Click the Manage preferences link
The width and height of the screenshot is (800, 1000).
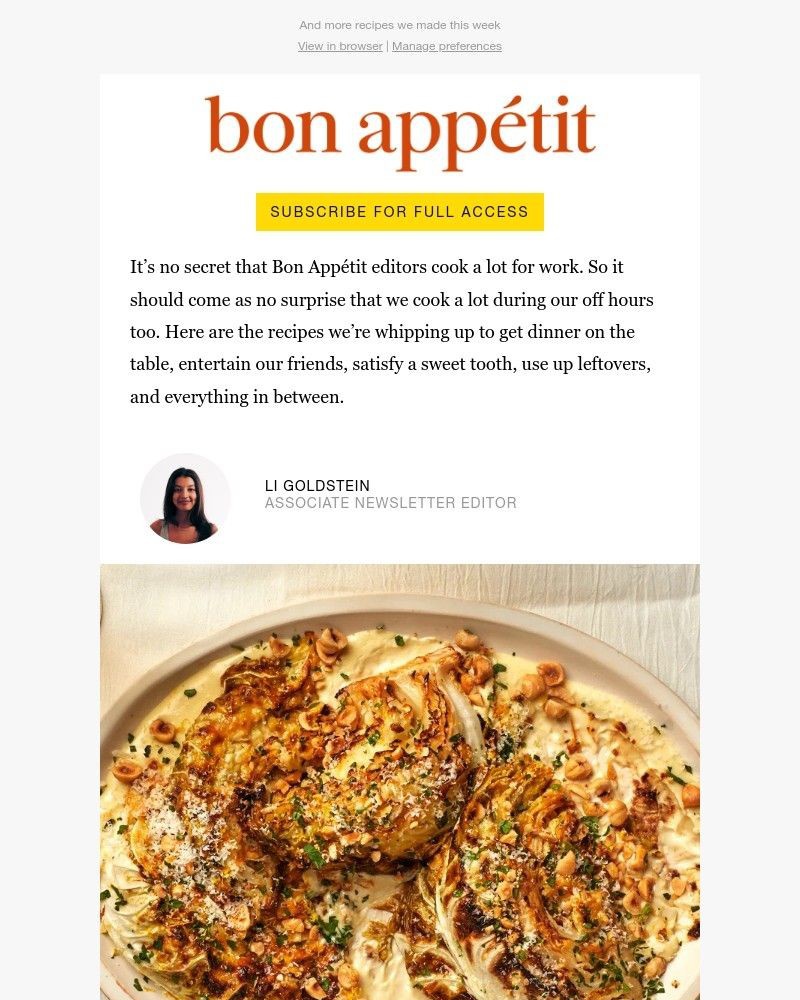coord(447,45)
